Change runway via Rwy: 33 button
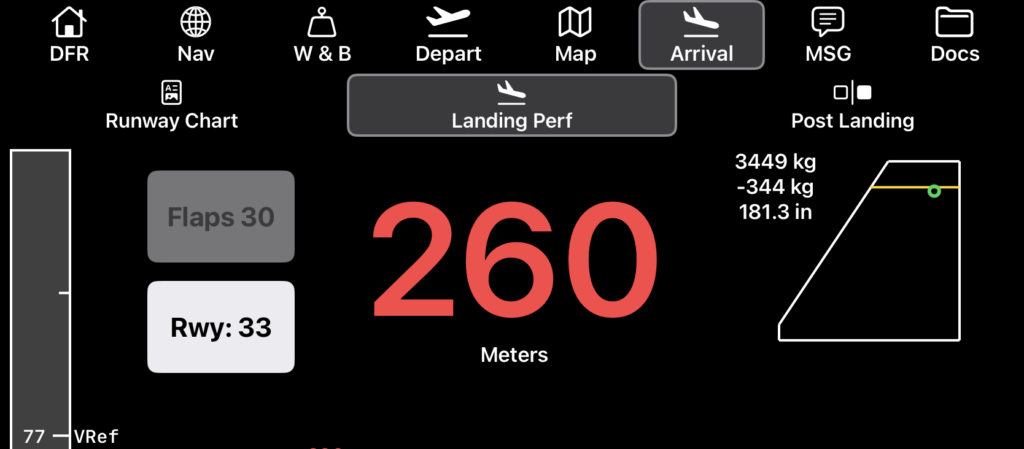Screen dimensions: 1024x449 221,327
